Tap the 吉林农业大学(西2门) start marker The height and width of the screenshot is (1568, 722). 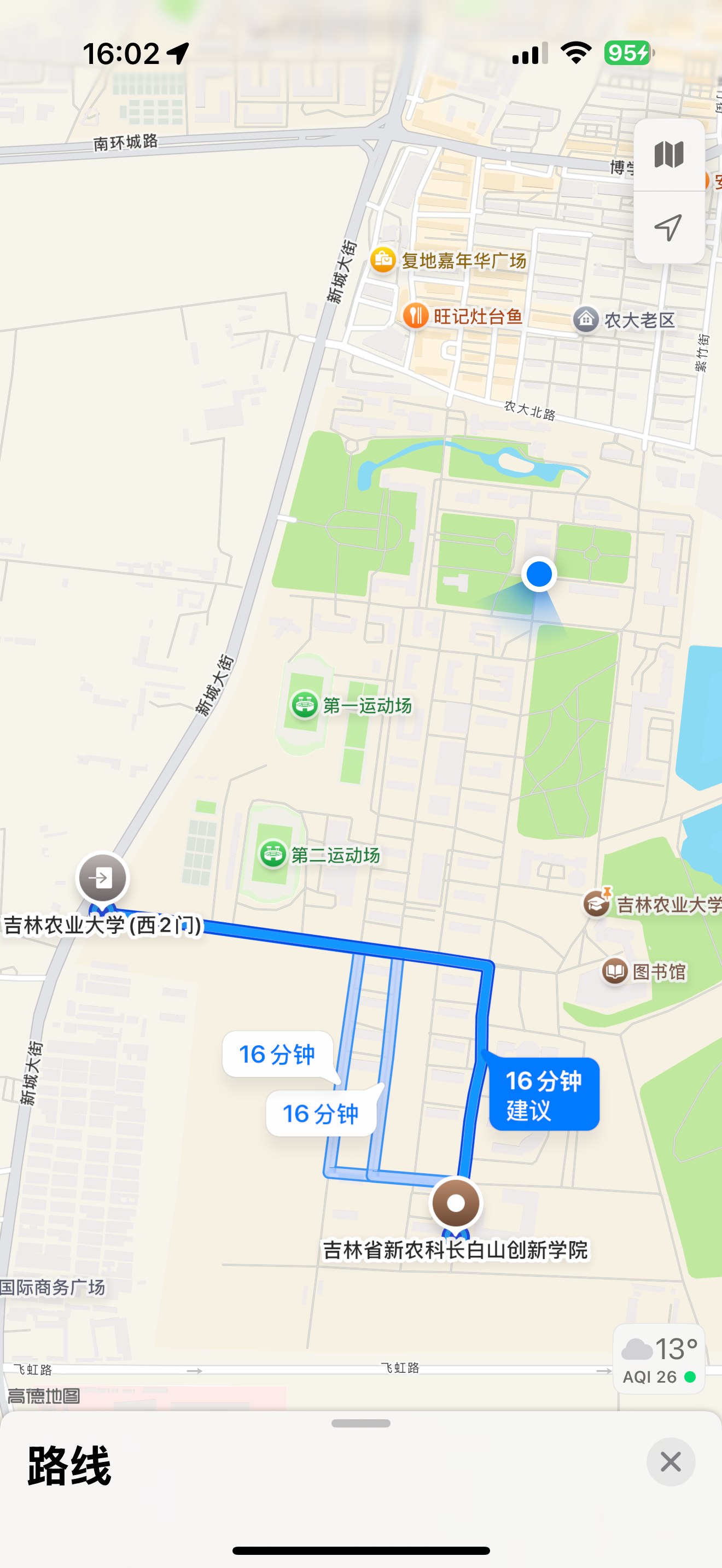pyautogui.click(x=102, y=877)
